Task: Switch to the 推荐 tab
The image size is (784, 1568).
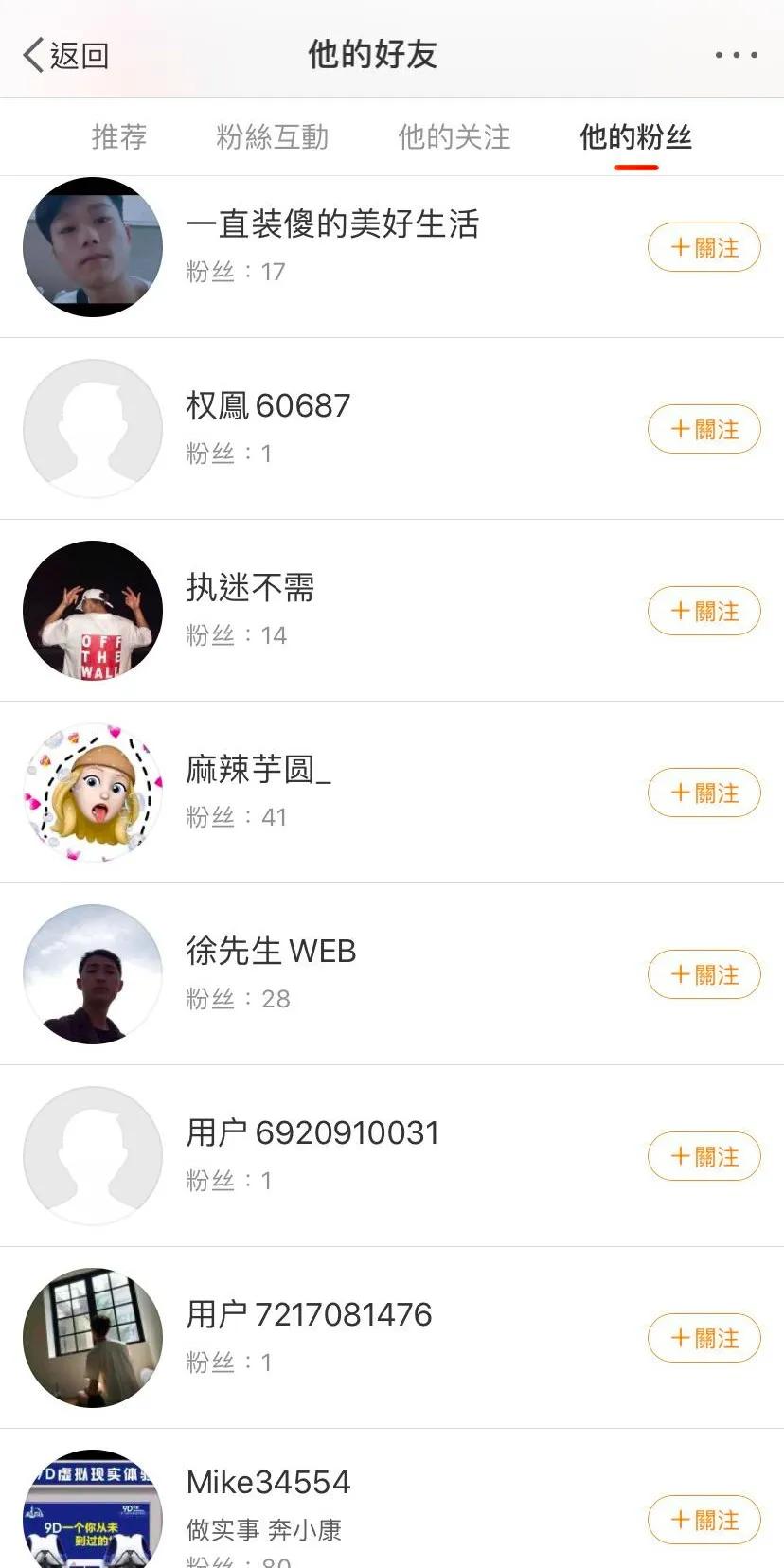Action: [117, 137]
